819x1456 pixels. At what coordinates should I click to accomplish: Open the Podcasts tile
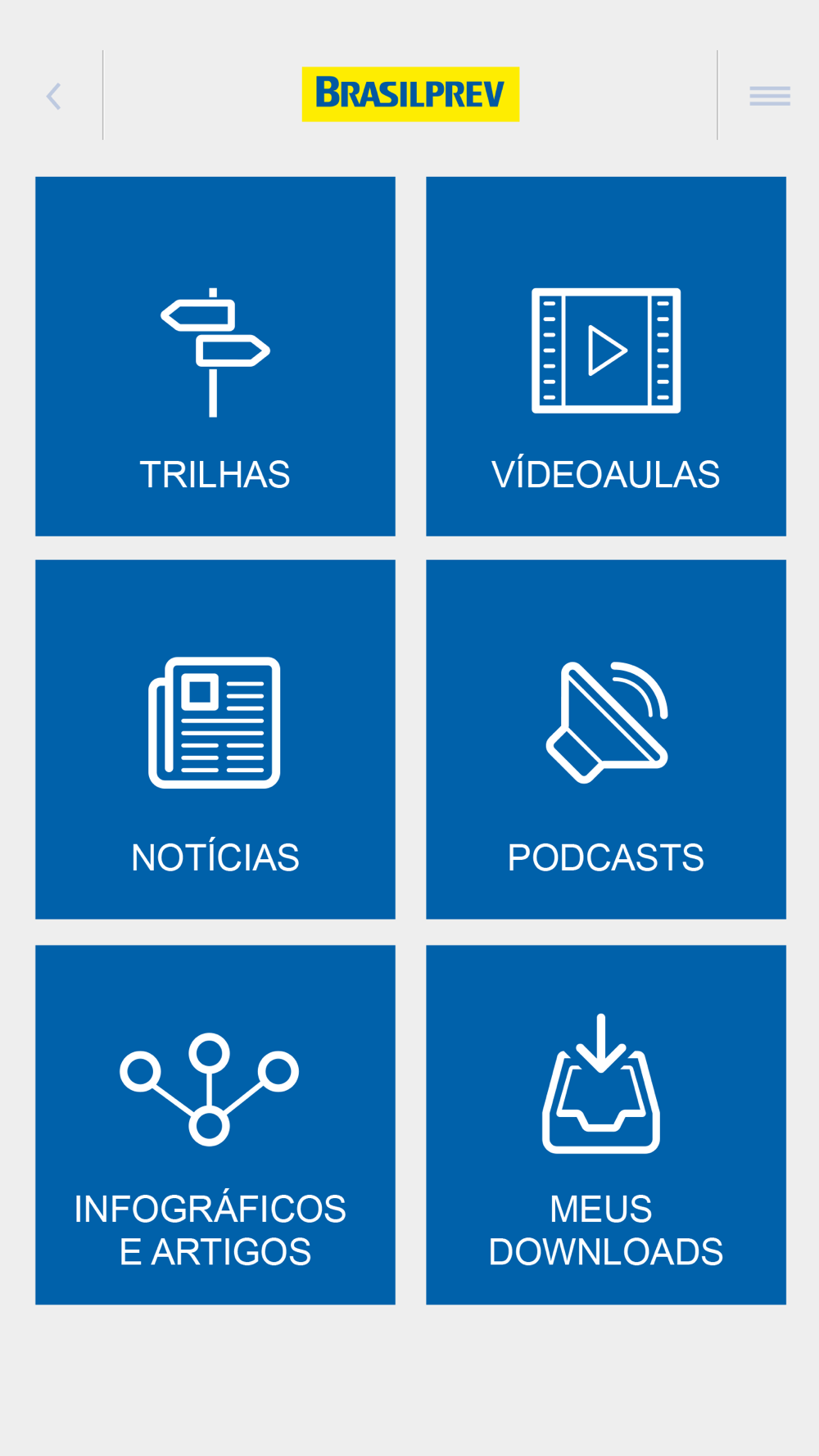[606, 739]
